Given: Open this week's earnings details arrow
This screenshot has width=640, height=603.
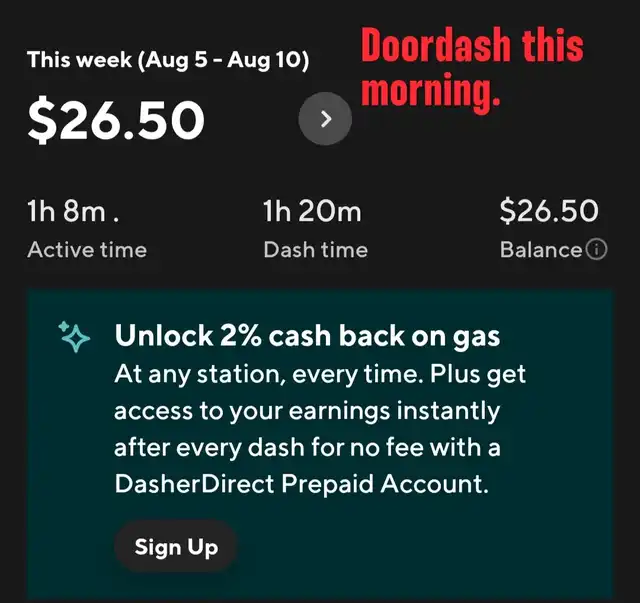Looking at the screenshot, I should pos(325,120).
